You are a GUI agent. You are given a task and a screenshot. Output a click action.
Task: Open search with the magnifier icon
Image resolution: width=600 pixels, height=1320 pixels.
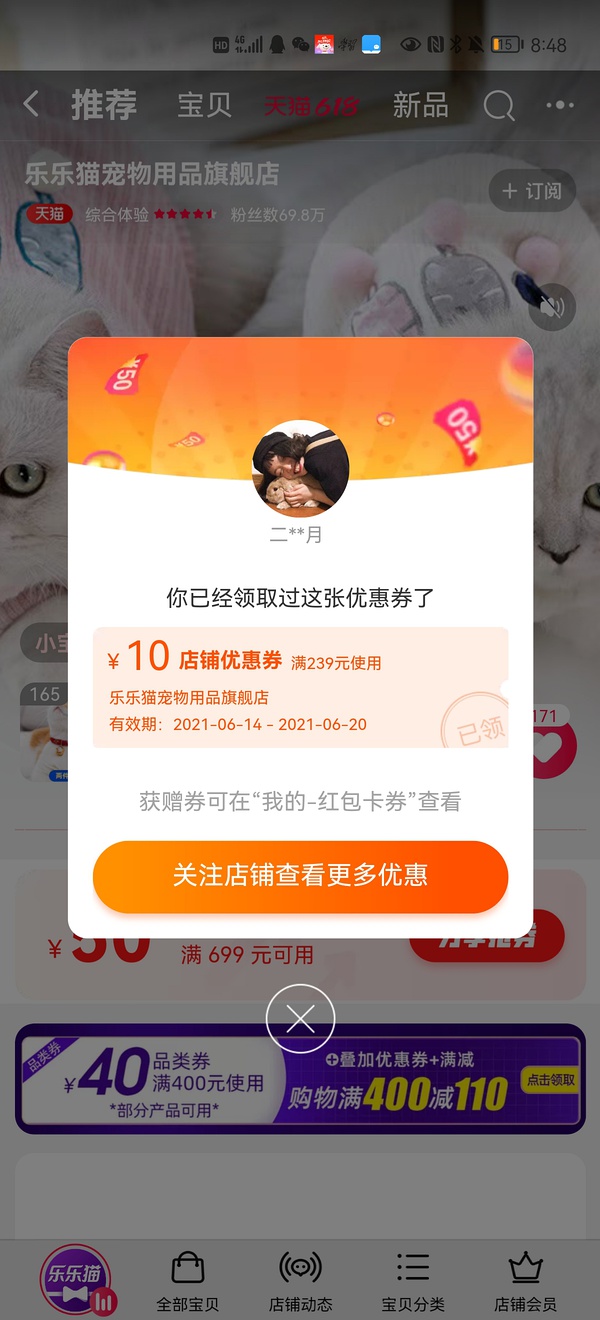(x=499, y=105)
